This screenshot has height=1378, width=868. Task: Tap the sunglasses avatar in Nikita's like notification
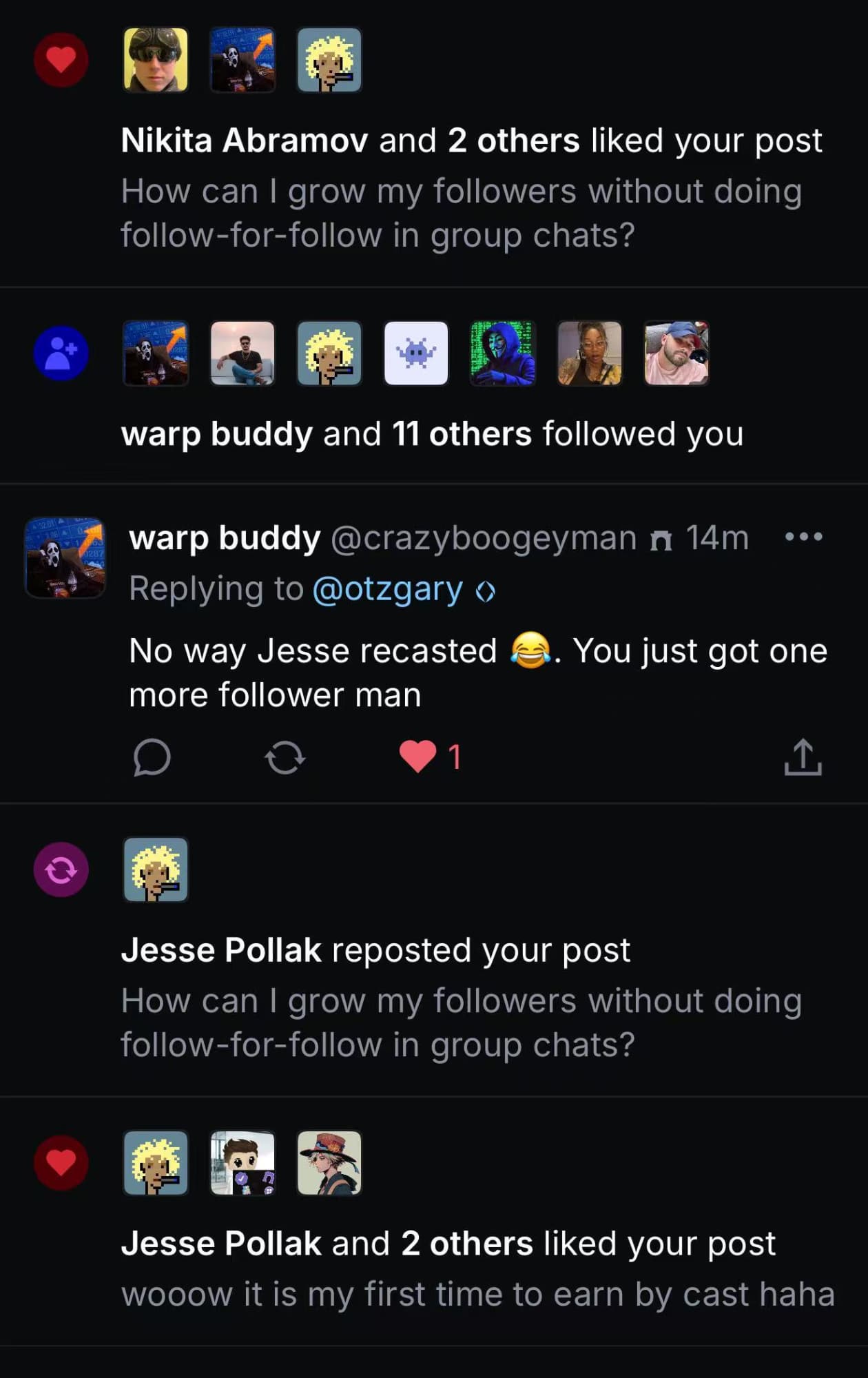[156, 60]
